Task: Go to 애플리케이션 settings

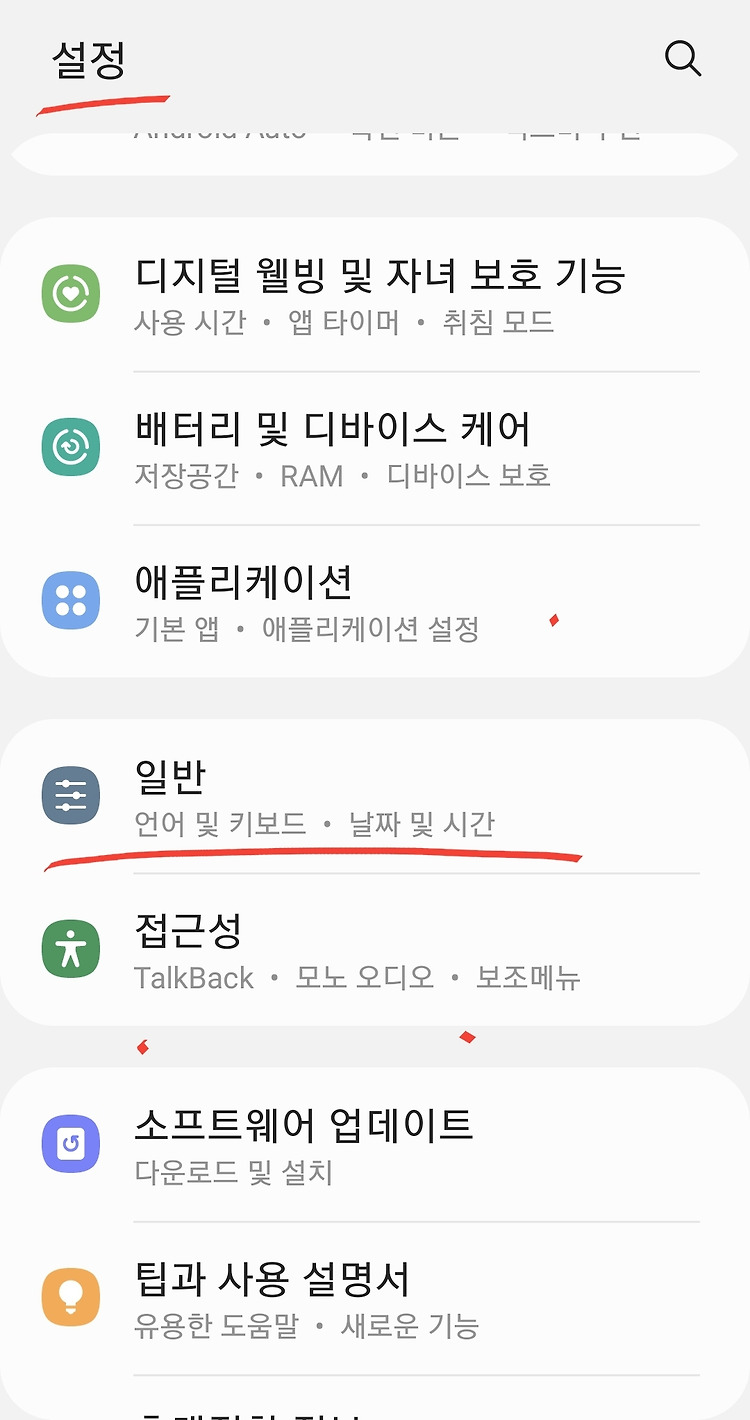Action: coord(375,602)
